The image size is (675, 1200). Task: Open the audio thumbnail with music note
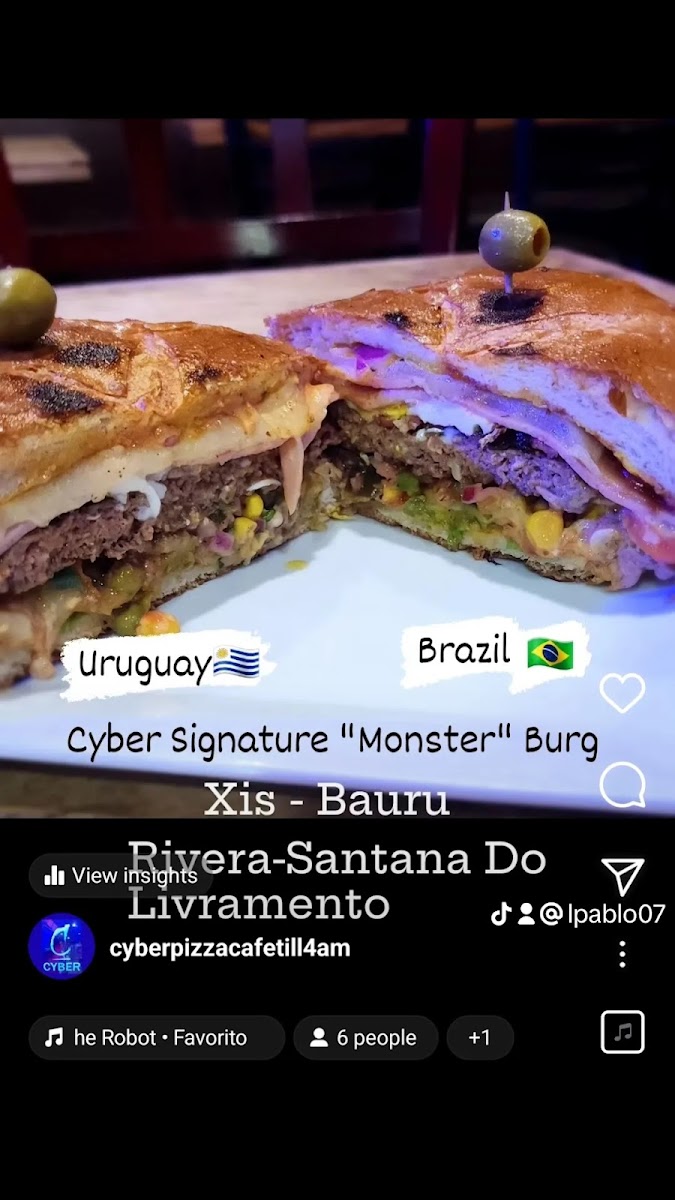click(622, 1032)
